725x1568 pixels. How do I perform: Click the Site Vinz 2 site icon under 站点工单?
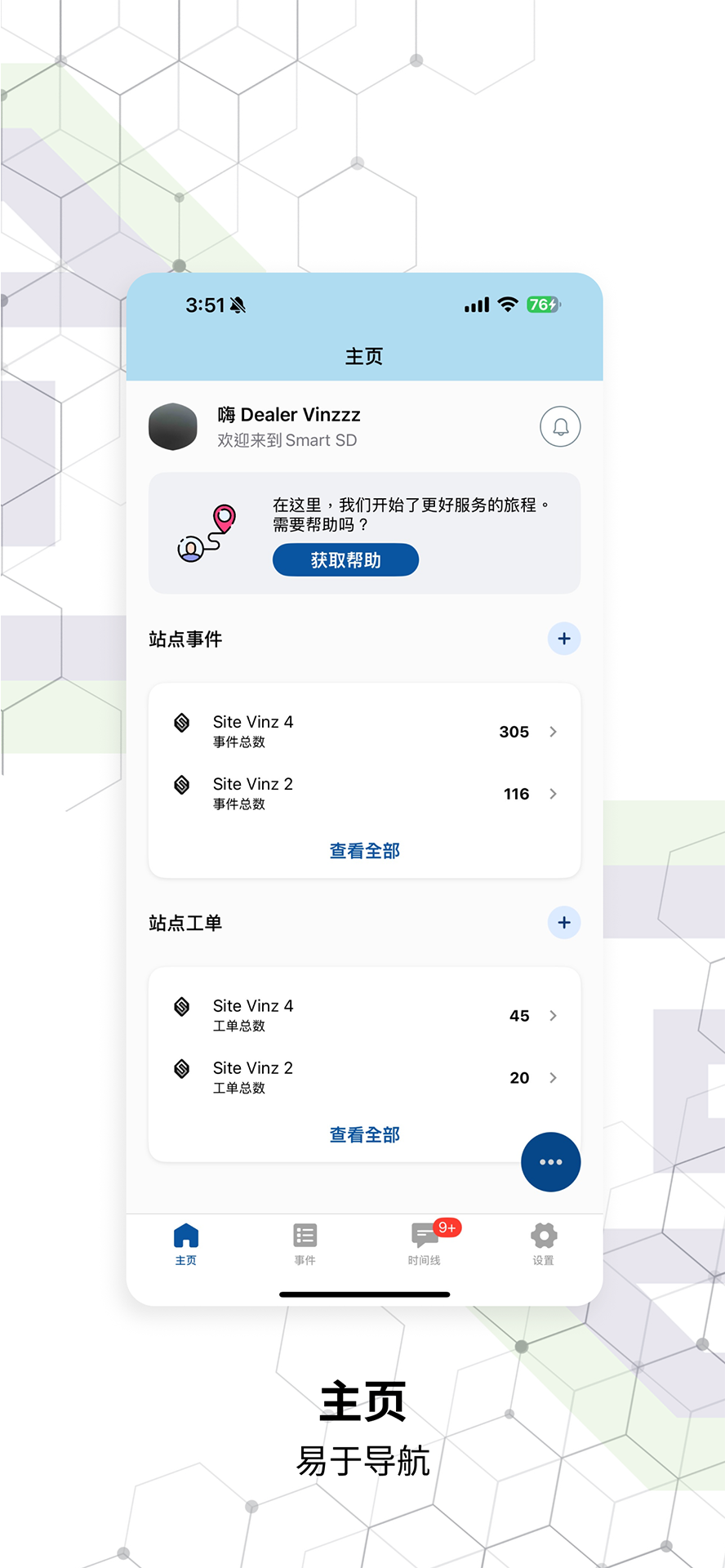(x=181, y=1071)
